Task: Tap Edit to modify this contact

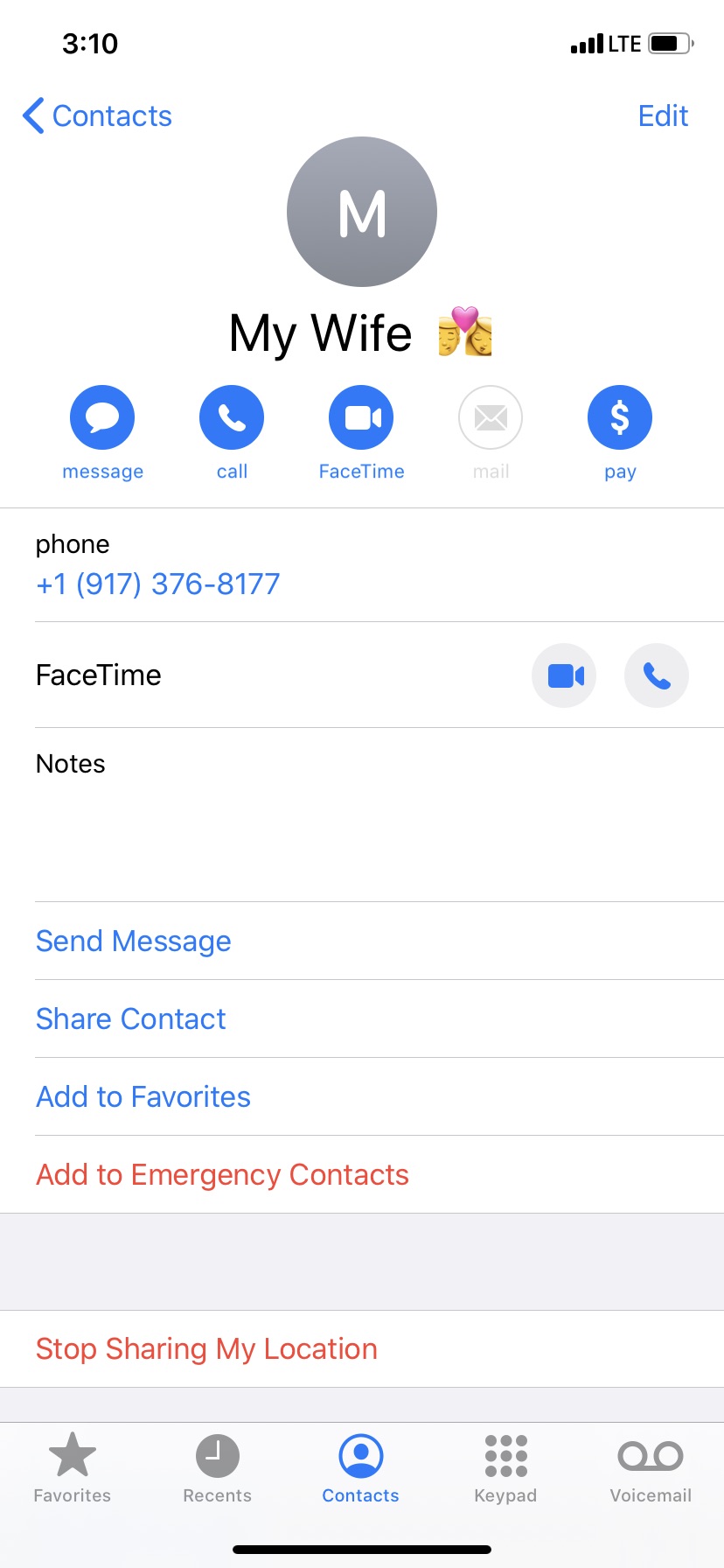Action: point(663,115)
